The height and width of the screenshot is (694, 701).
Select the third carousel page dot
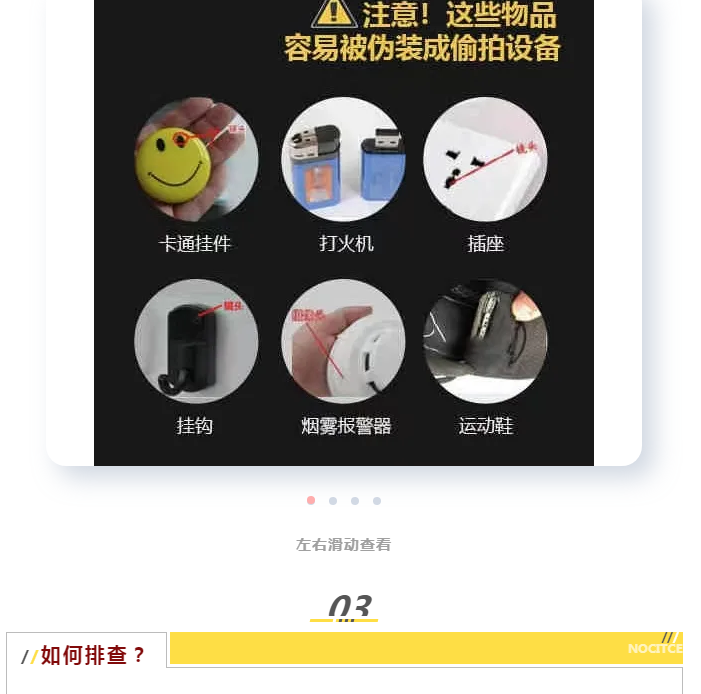(x=355, y=501)
